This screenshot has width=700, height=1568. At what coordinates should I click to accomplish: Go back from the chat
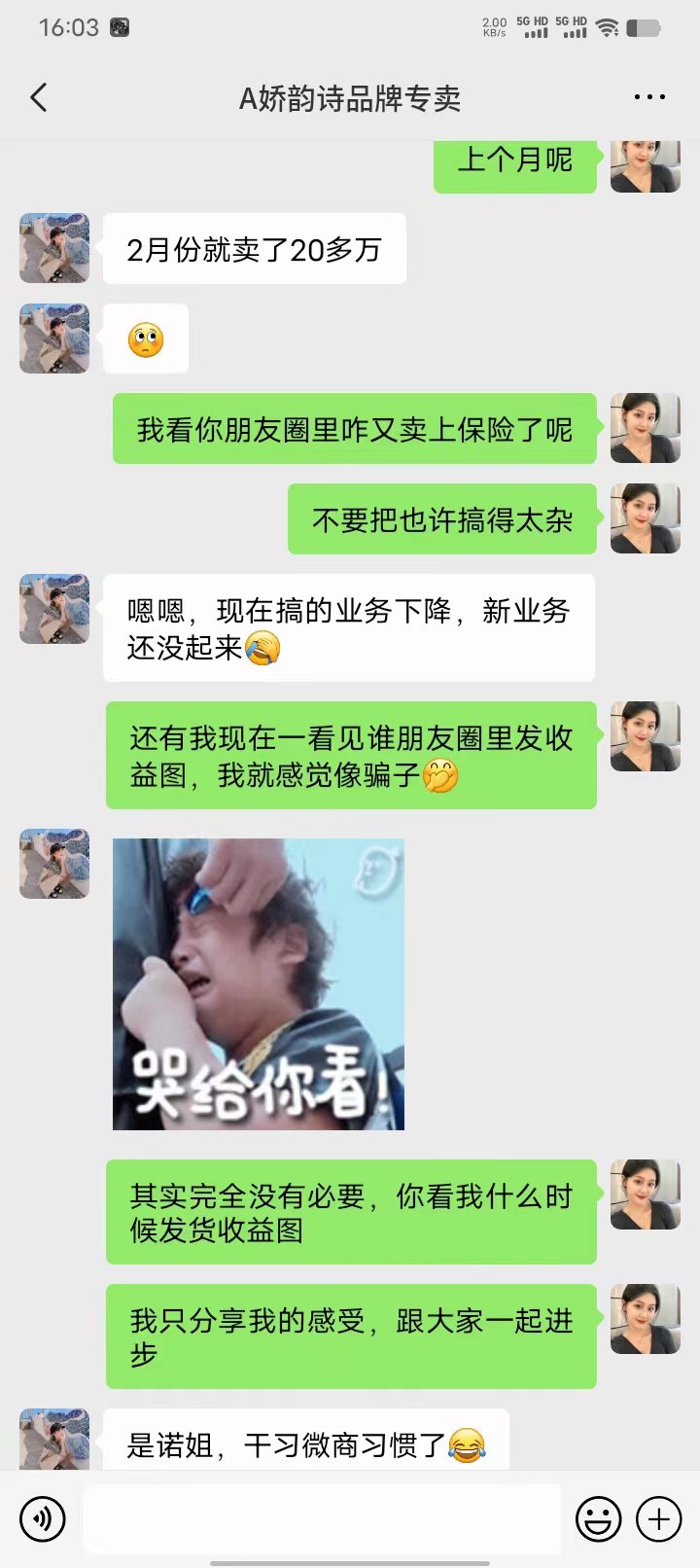tap(39, 97)
